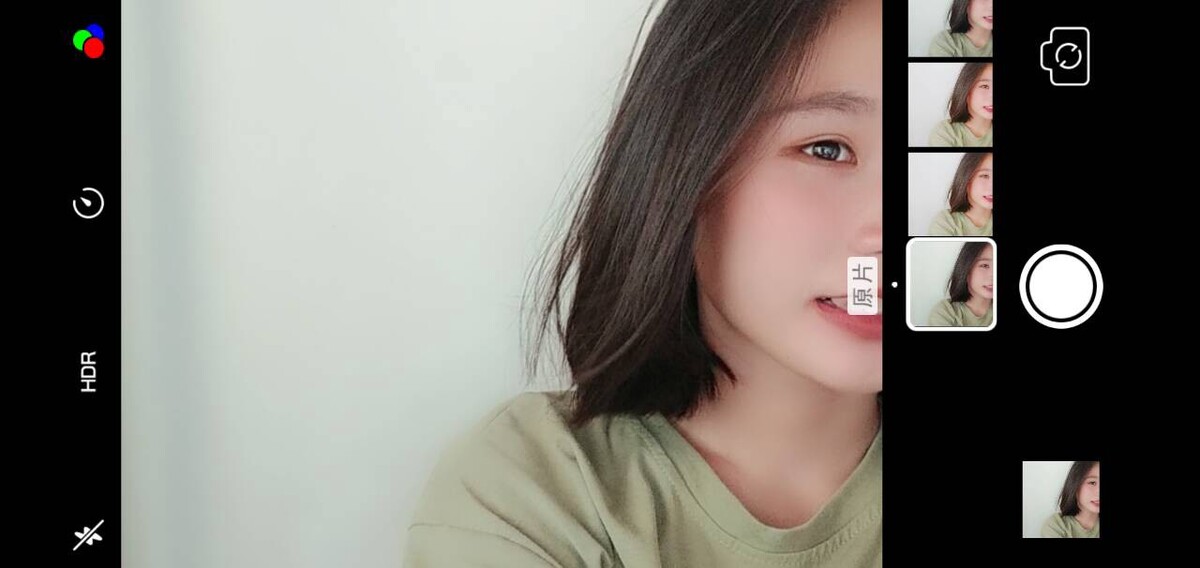Take a photo with the shutter button
Viewport: 1200px width, 568px height.
pos(1061,286)
